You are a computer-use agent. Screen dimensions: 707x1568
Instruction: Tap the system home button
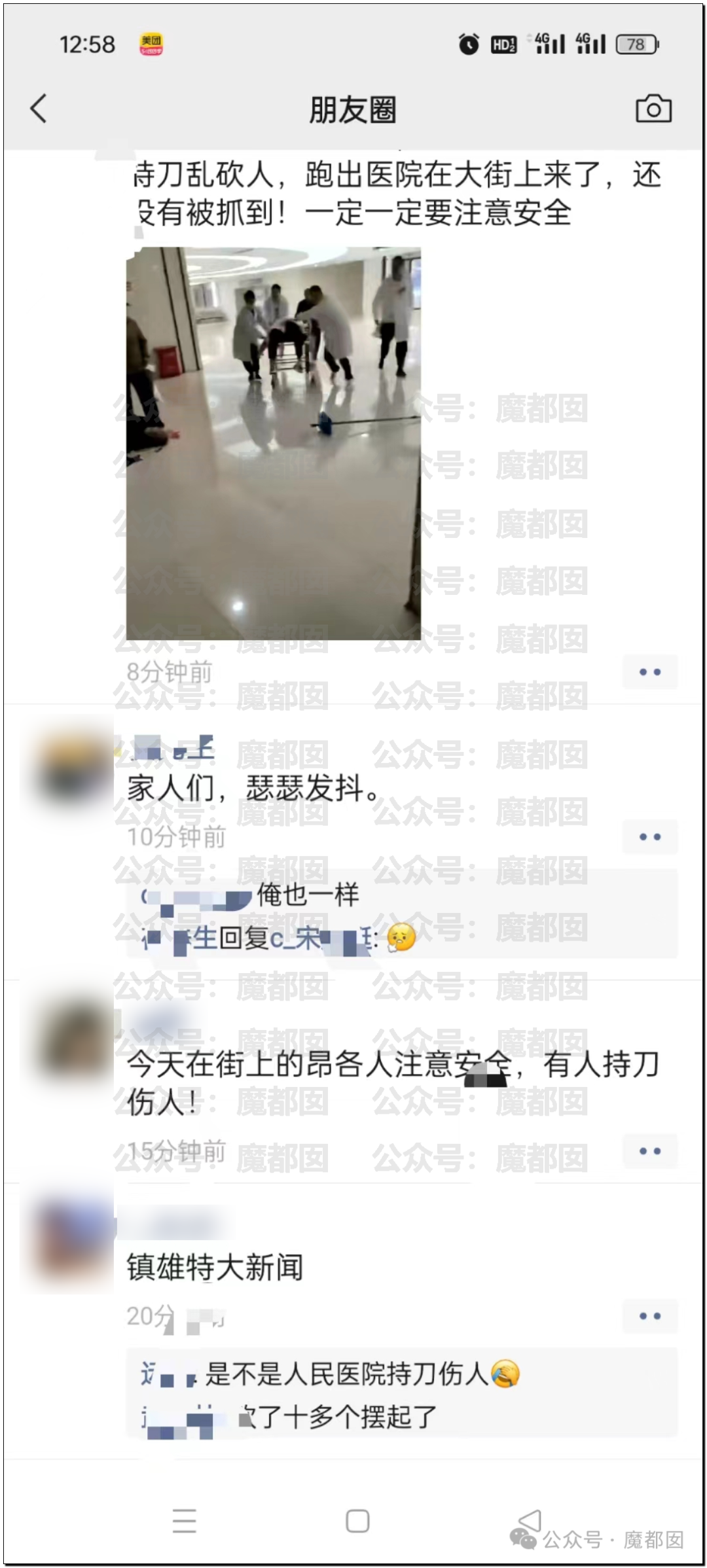[357, 1521]
